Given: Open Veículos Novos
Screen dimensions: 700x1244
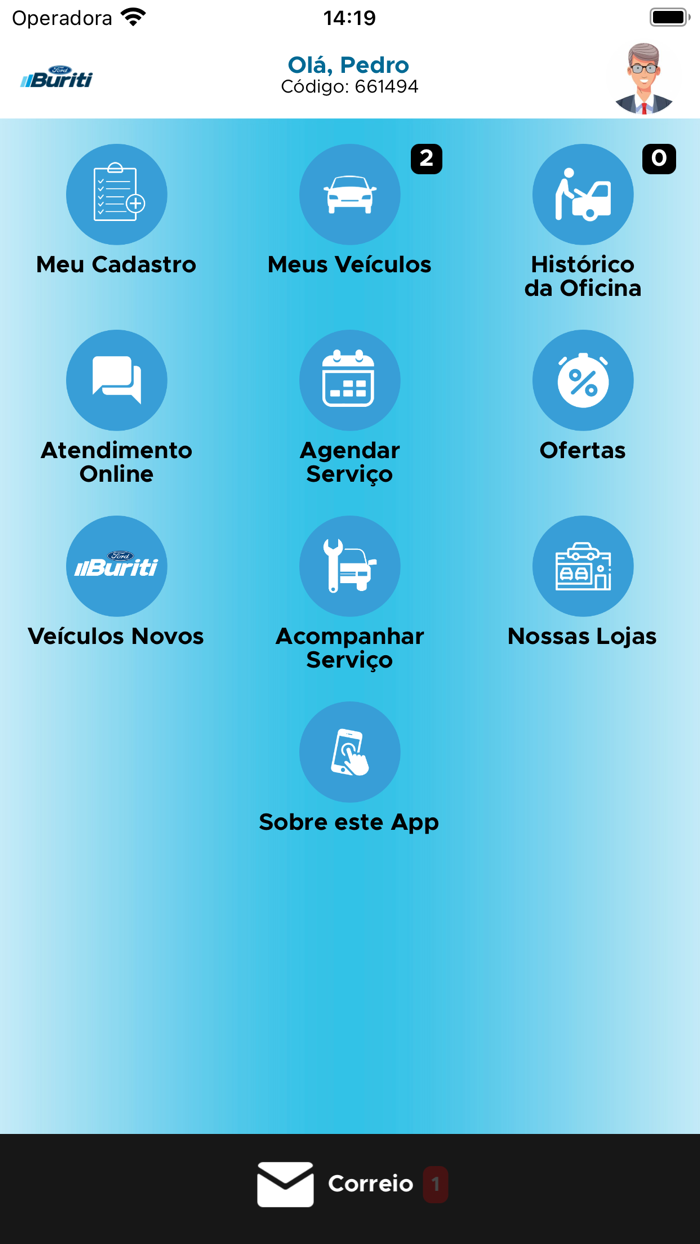Looking at the screenshot, I should pos(116,567).
